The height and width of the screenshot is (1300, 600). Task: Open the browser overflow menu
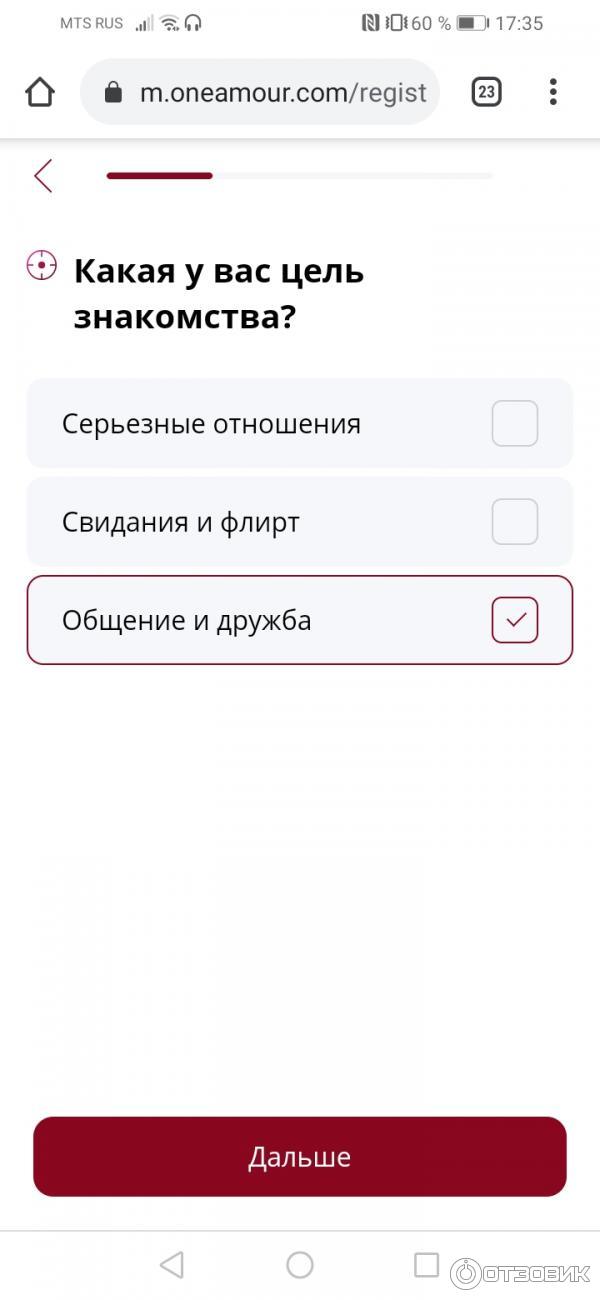click(x=552, y=93)
